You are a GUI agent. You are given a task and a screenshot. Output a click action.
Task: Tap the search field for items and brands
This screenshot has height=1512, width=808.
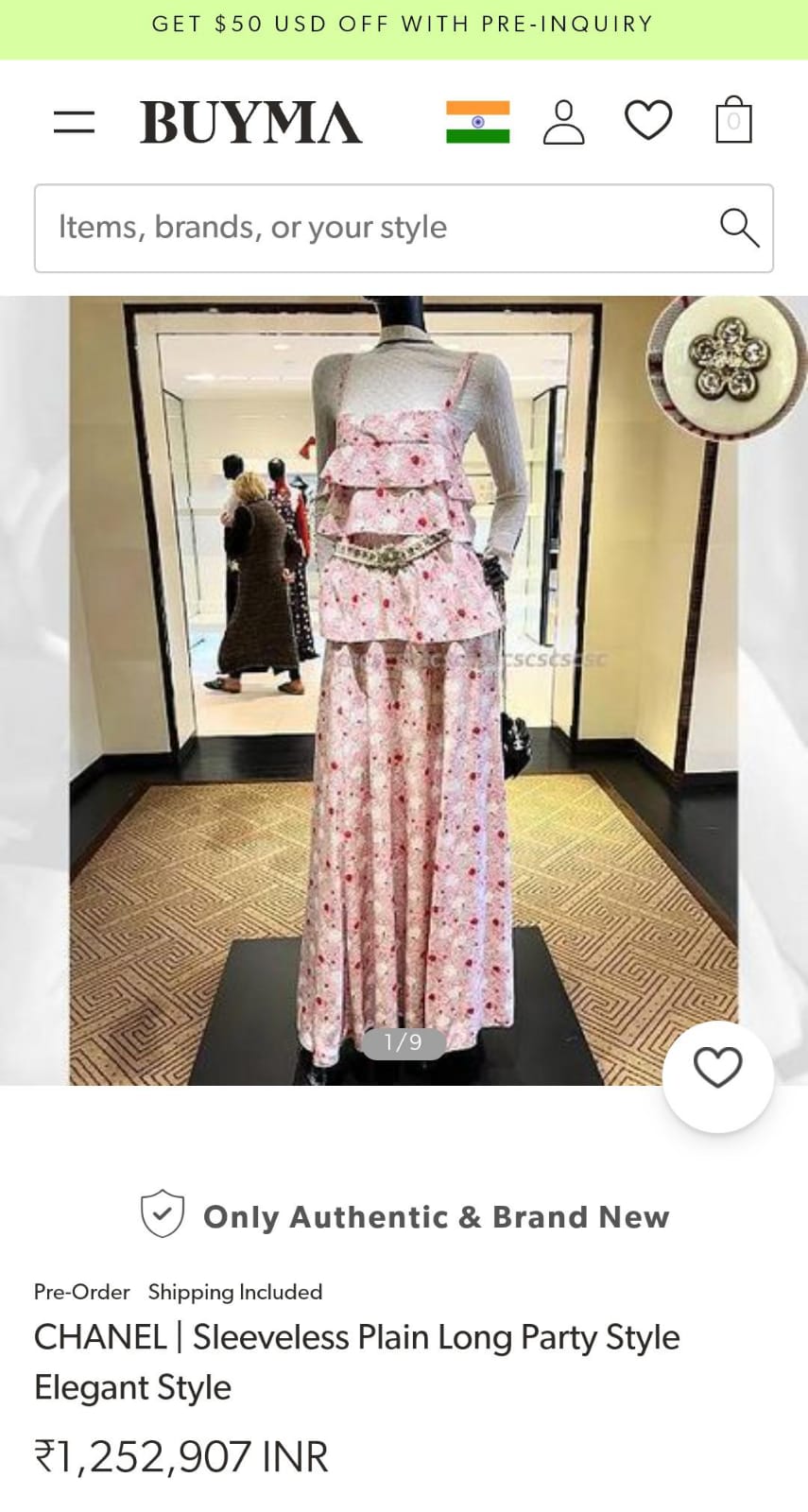coord(369,228)
